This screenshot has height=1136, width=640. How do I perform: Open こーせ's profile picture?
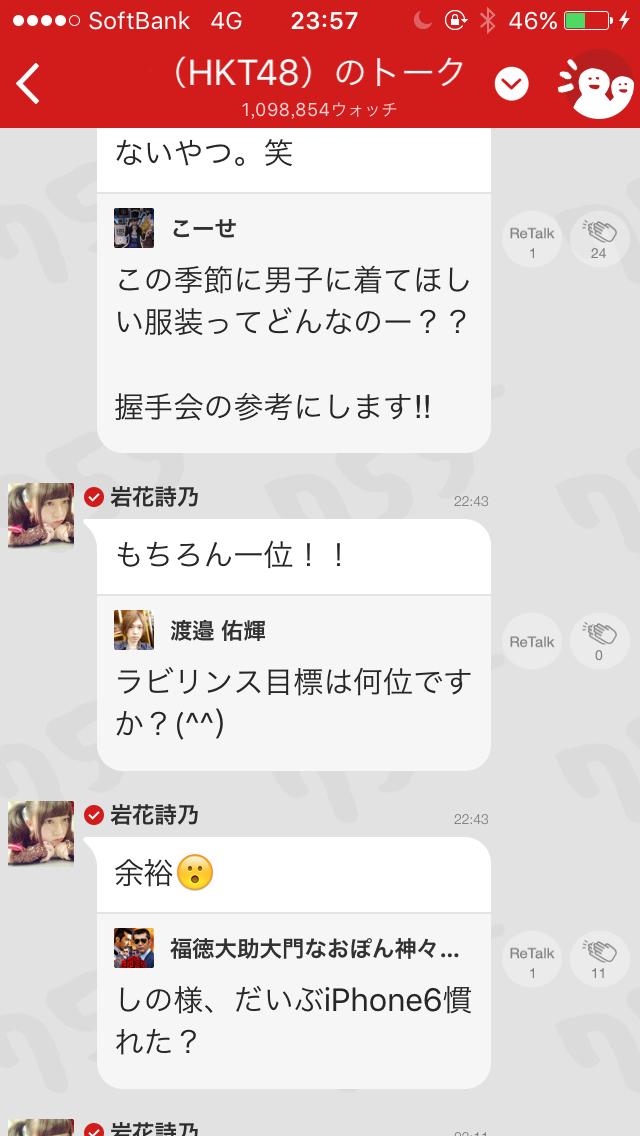pos(134,228)
